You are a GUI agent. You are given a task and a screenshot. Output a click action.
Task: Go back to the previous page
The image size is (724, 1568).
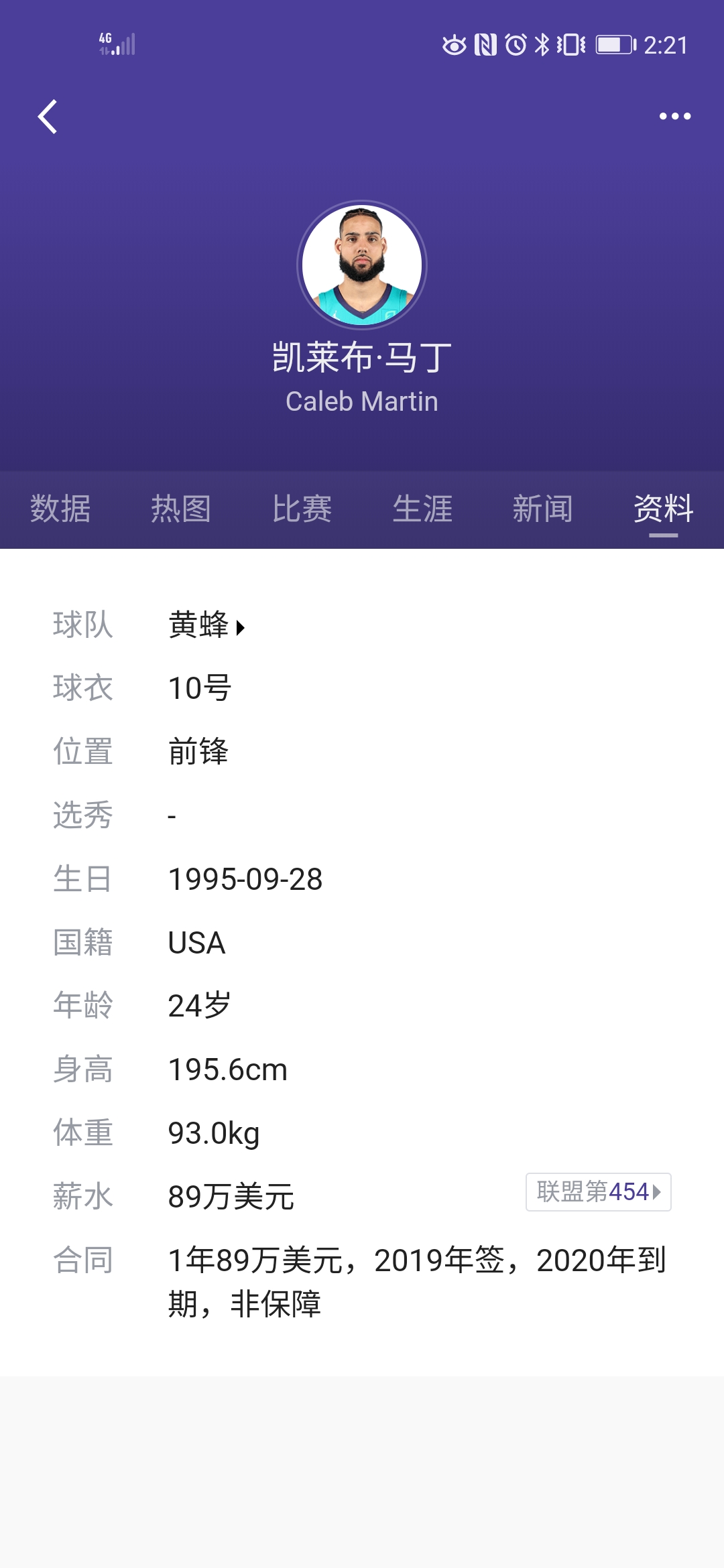(x=48, y=117)
